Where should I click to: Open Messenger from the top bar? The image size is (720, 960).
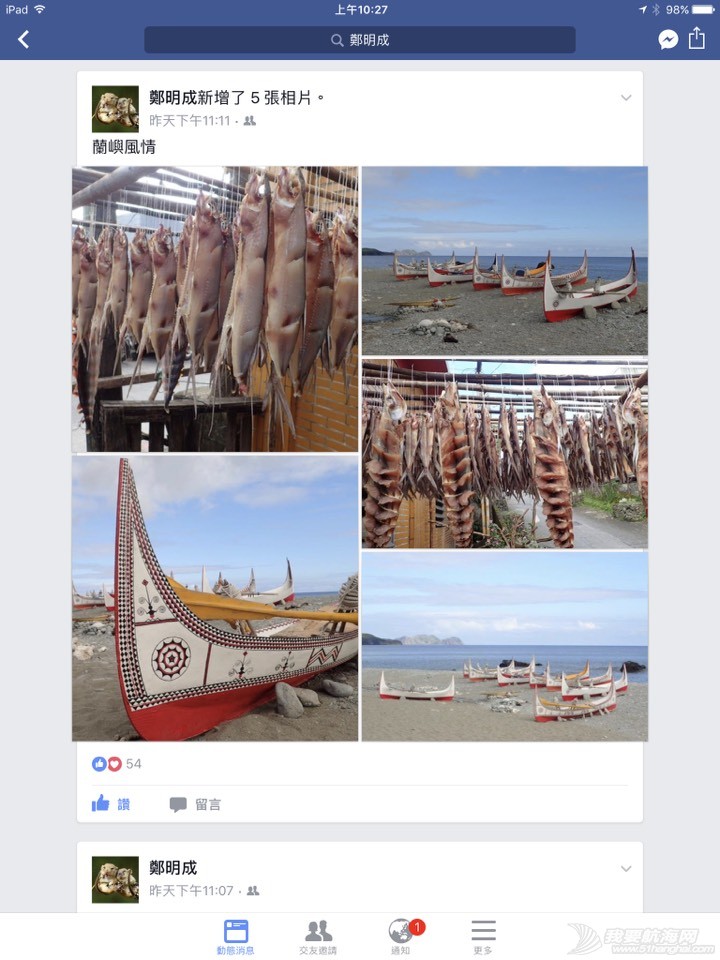[668, 39]
